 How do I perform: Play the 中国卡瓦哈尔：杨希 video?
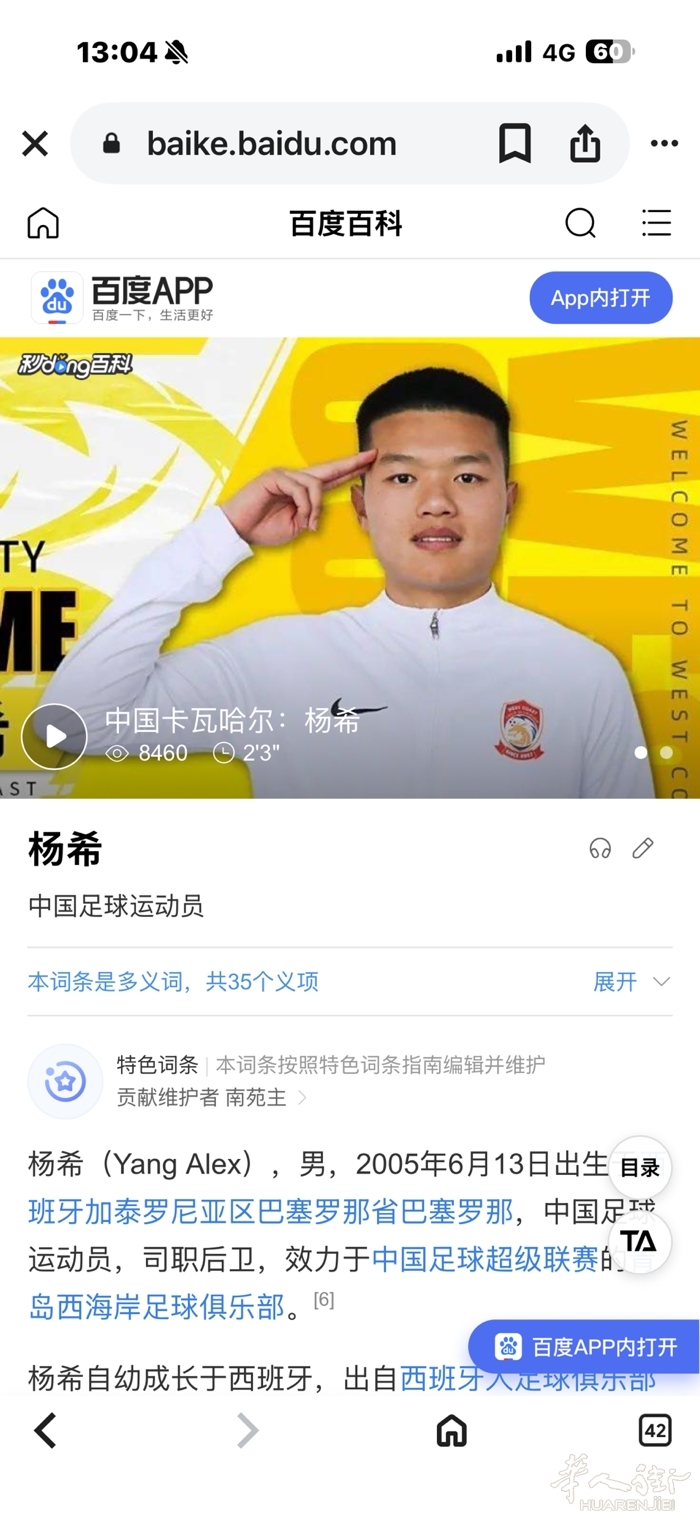[x=54, y=737]
